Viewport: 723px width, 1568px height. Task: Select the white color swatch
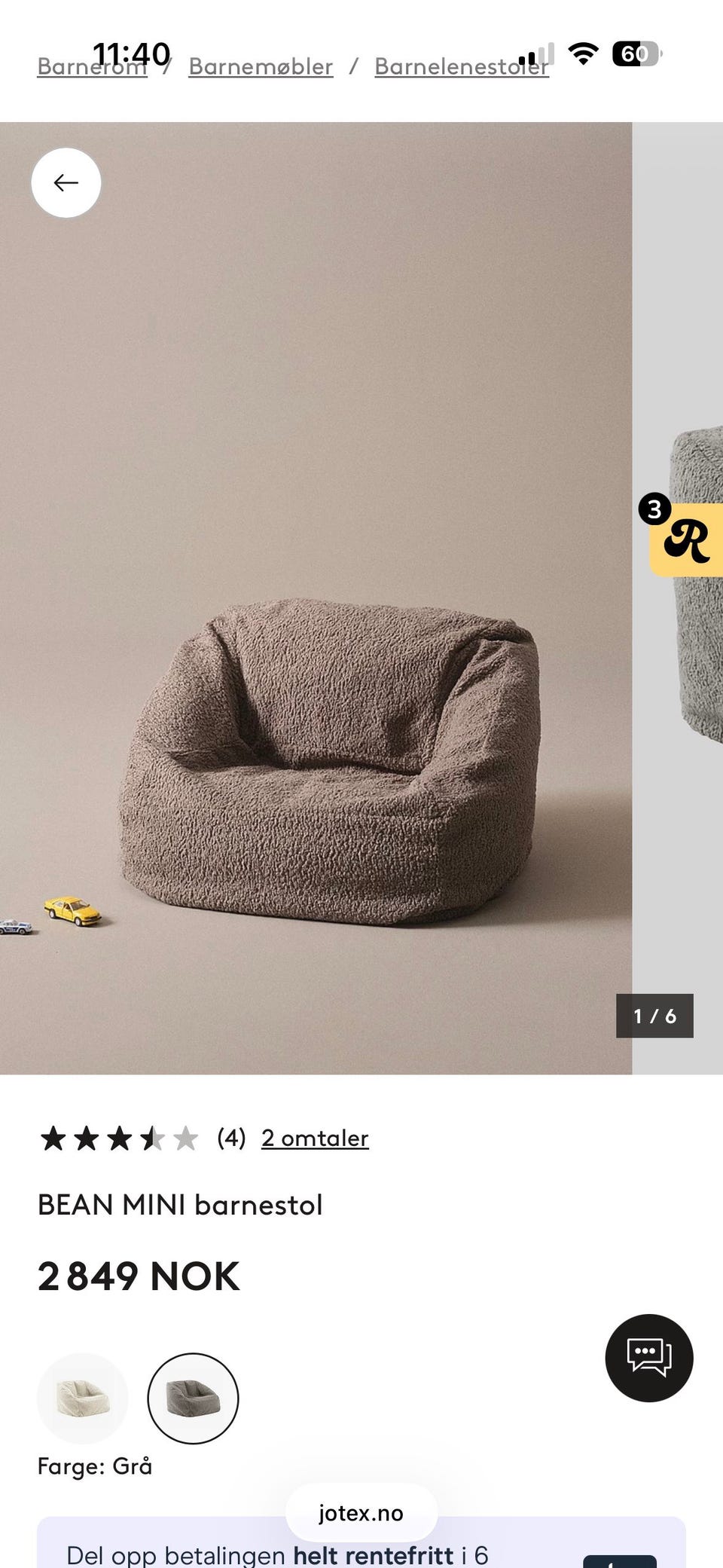(x=83, y=1398)
